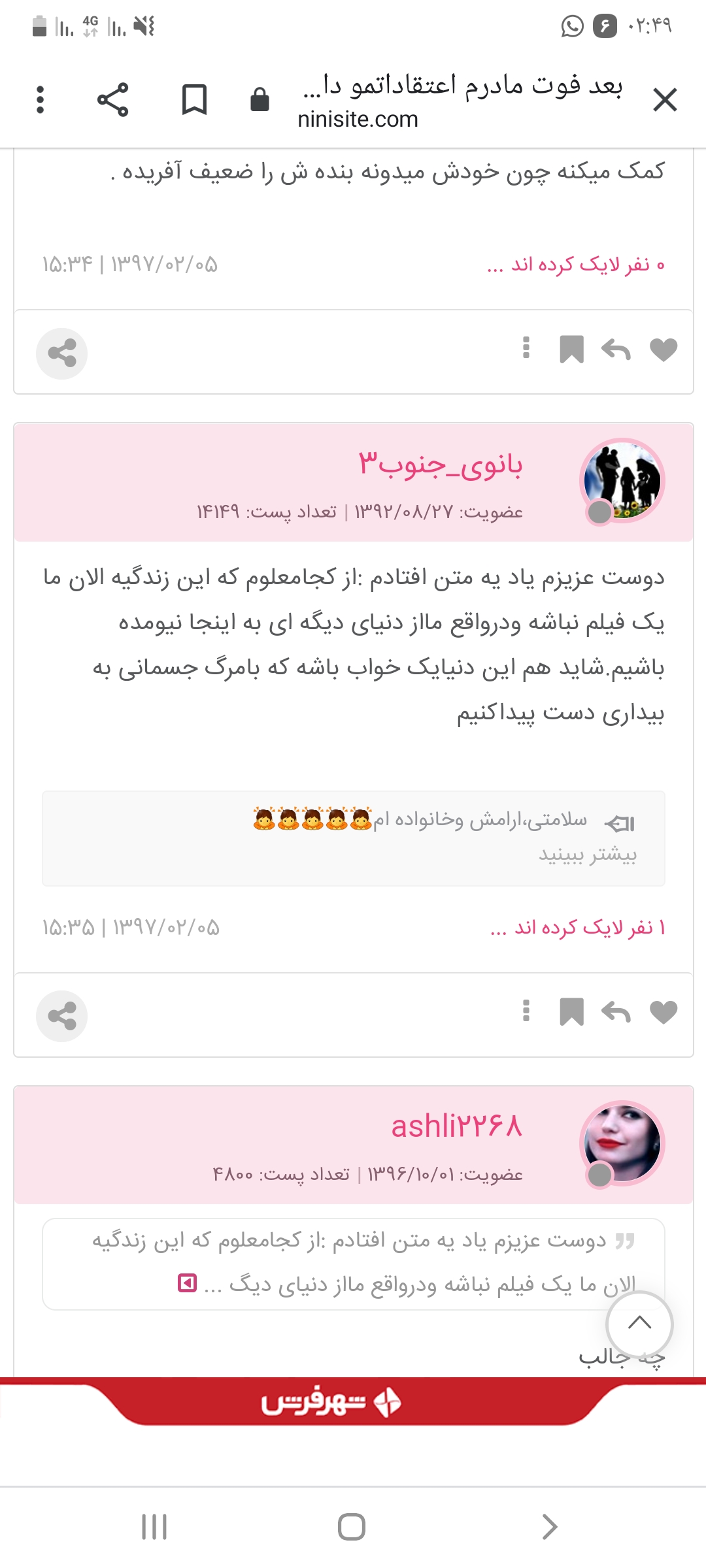The image size is (706, 1568).
Task: Go to the phone home screen
Action: coord(352,1527)
